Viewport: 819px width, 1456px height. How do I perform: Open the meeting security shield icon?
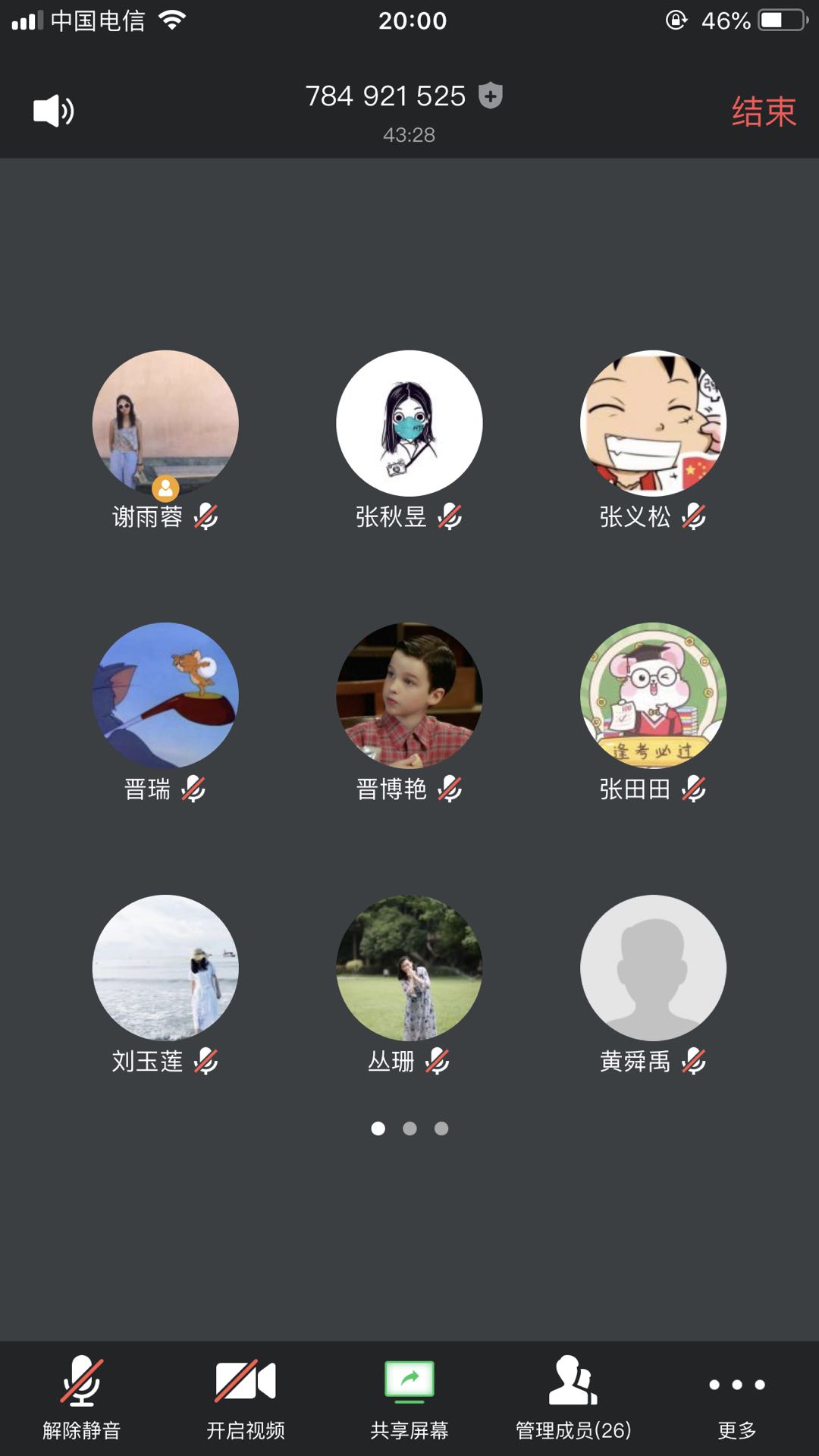[x=491, y=96]
